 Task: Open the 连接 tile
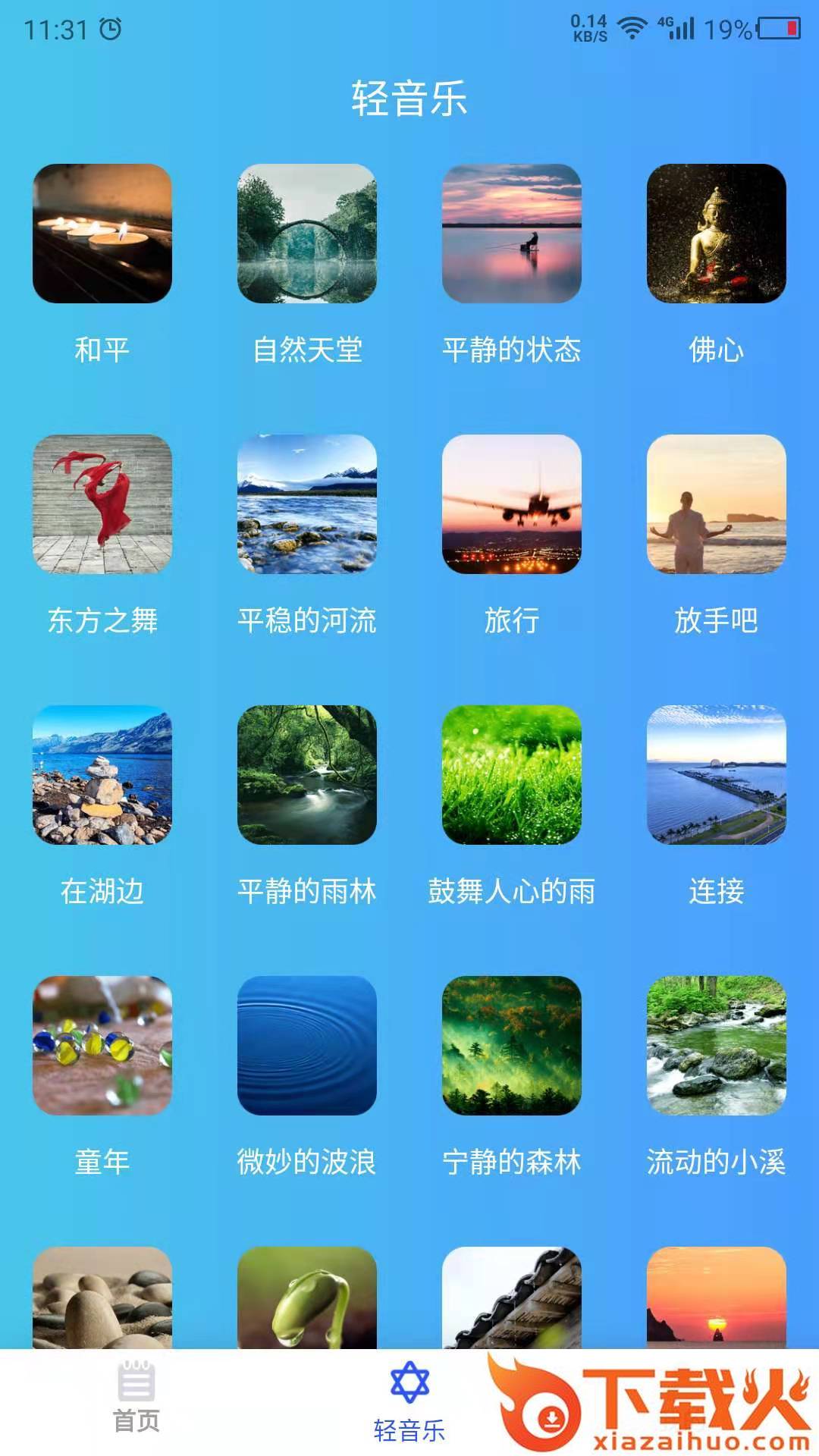tap(717, 775)
